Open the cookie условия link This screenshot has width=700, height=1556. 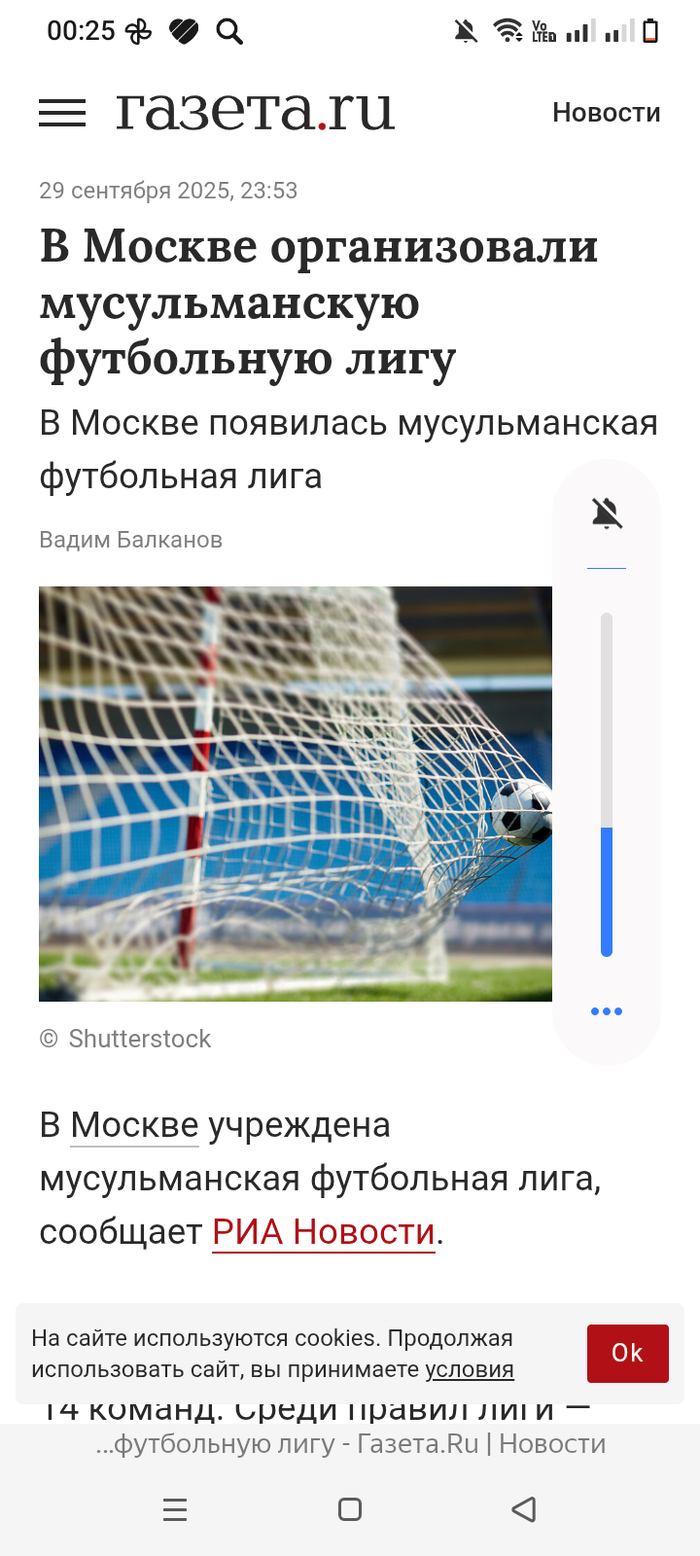point(469,1369)
